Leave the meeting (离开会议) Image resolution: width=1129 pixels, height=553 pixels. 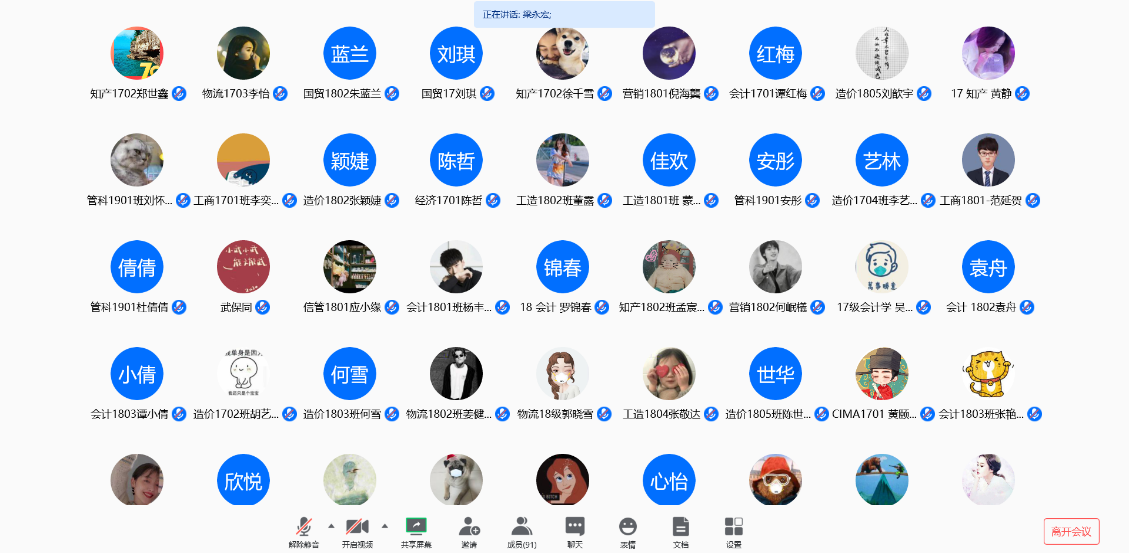[1070, 531]
